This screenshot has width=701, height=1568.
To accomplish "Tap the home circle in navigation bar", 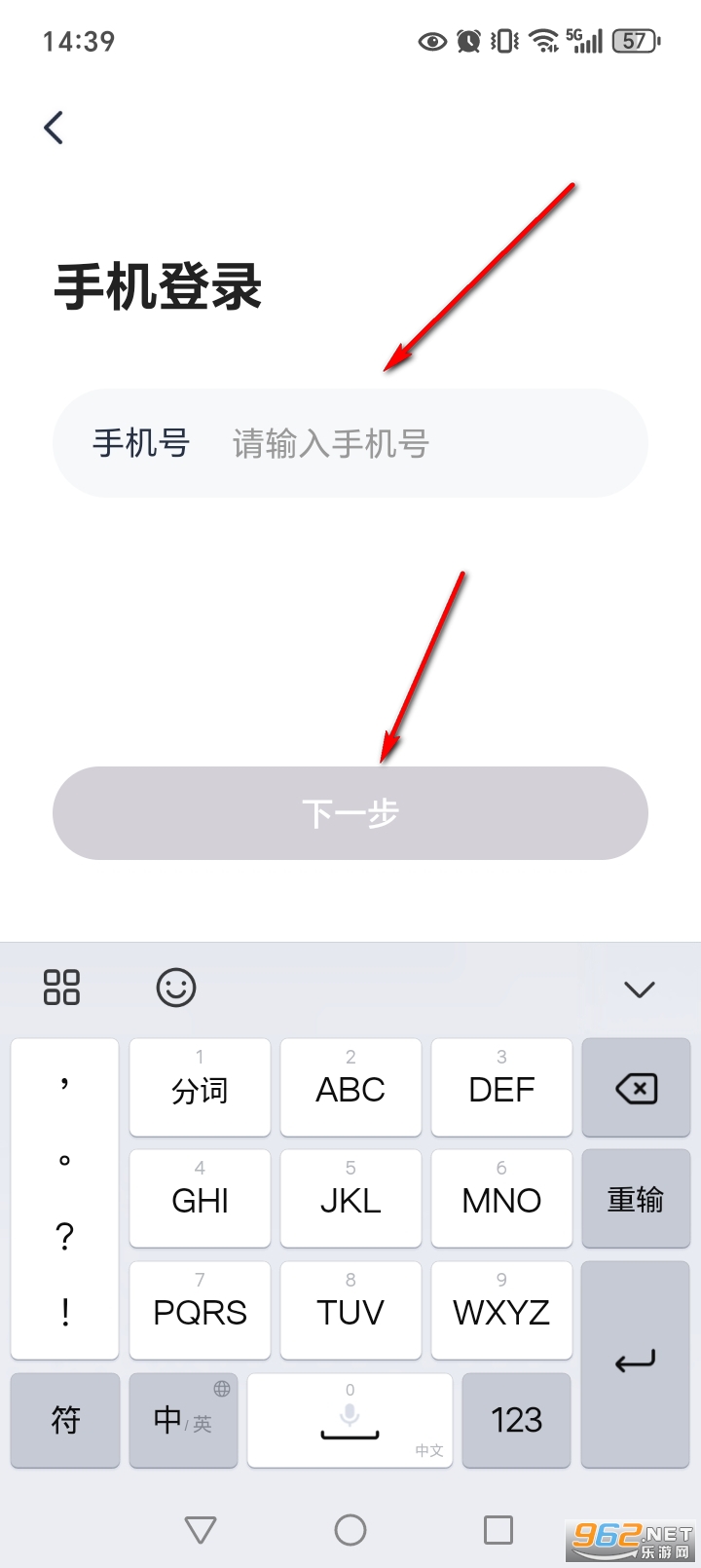I will [x=350, y=1529].
